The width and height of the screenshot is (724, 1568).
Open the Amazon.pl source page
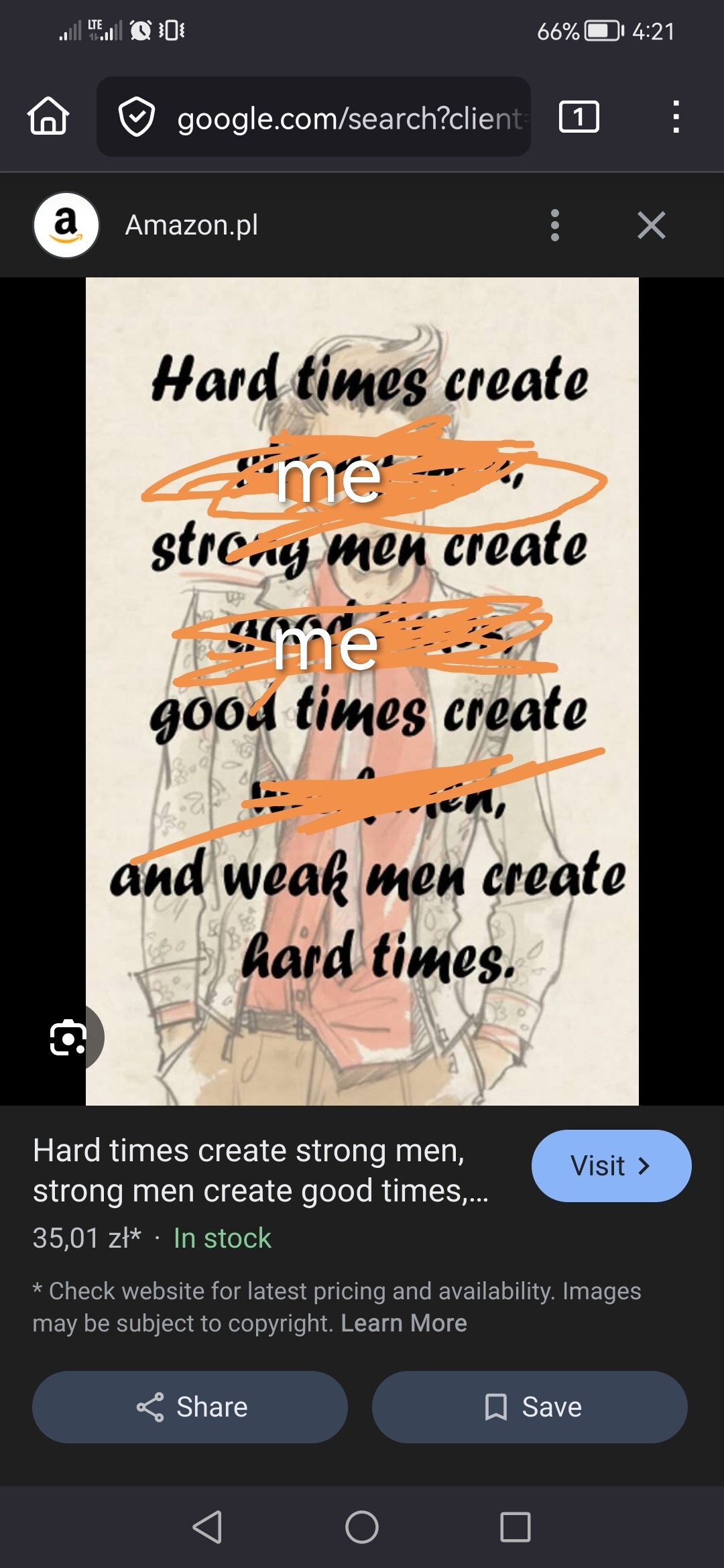(191, 225)
